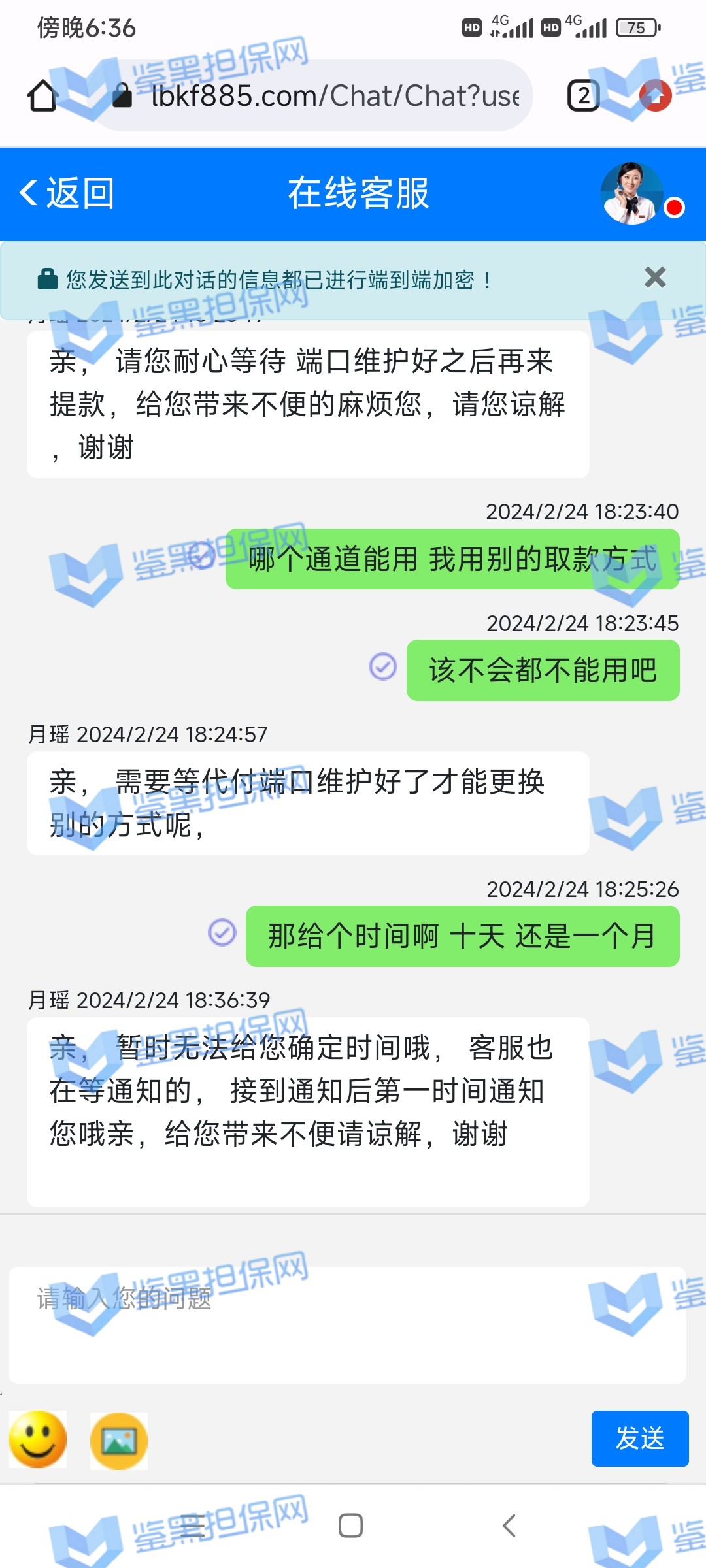
Task: Open the emoji picker
Action: click(38, 1439)
